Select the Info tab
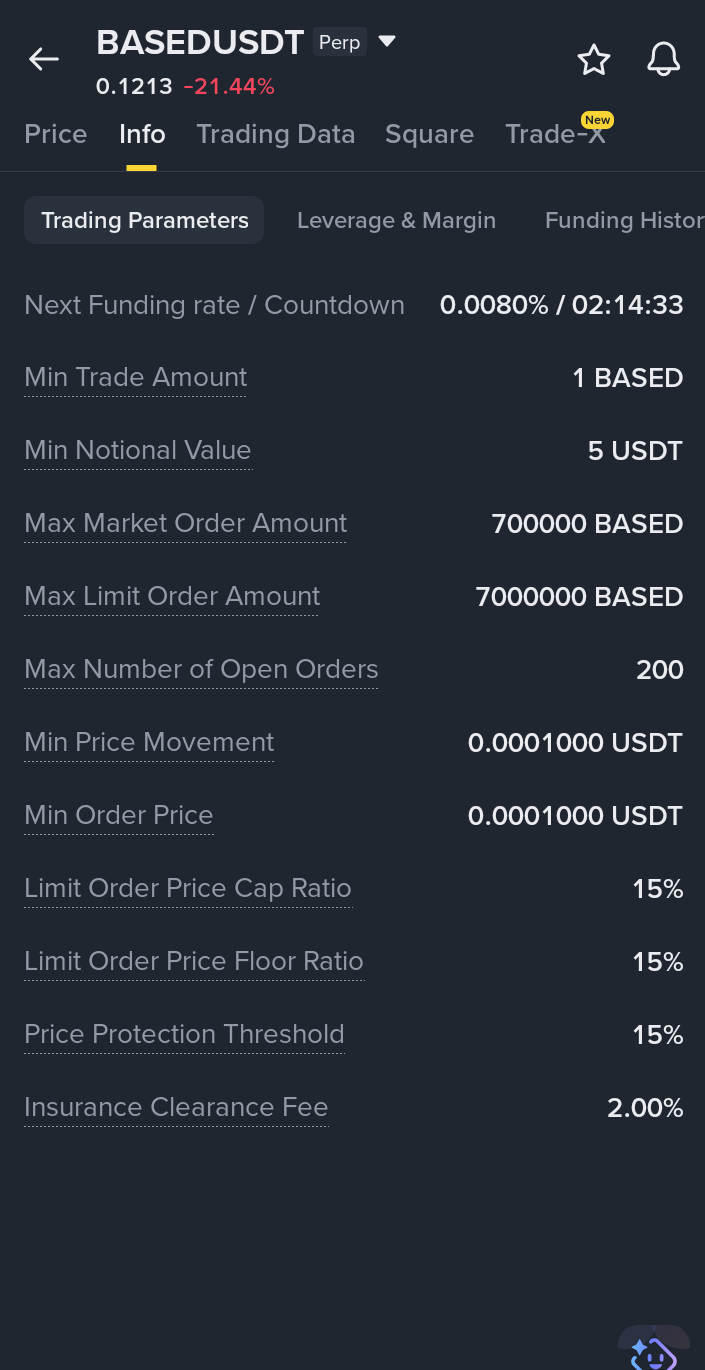This screenshot has width=705, height=1370. pos(142,134)
